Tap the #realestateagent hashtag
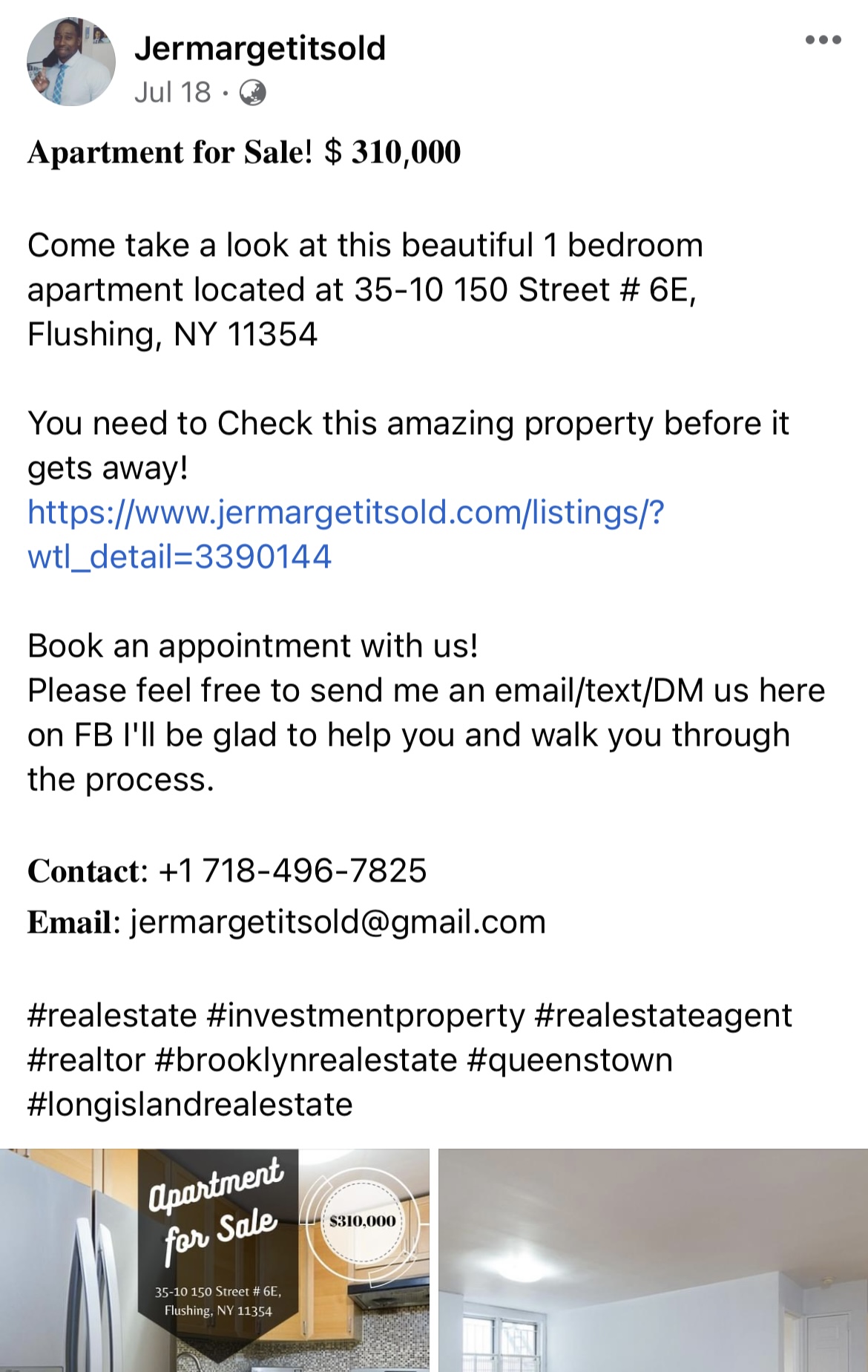868x1372 pixels. tap(662, 1016)
